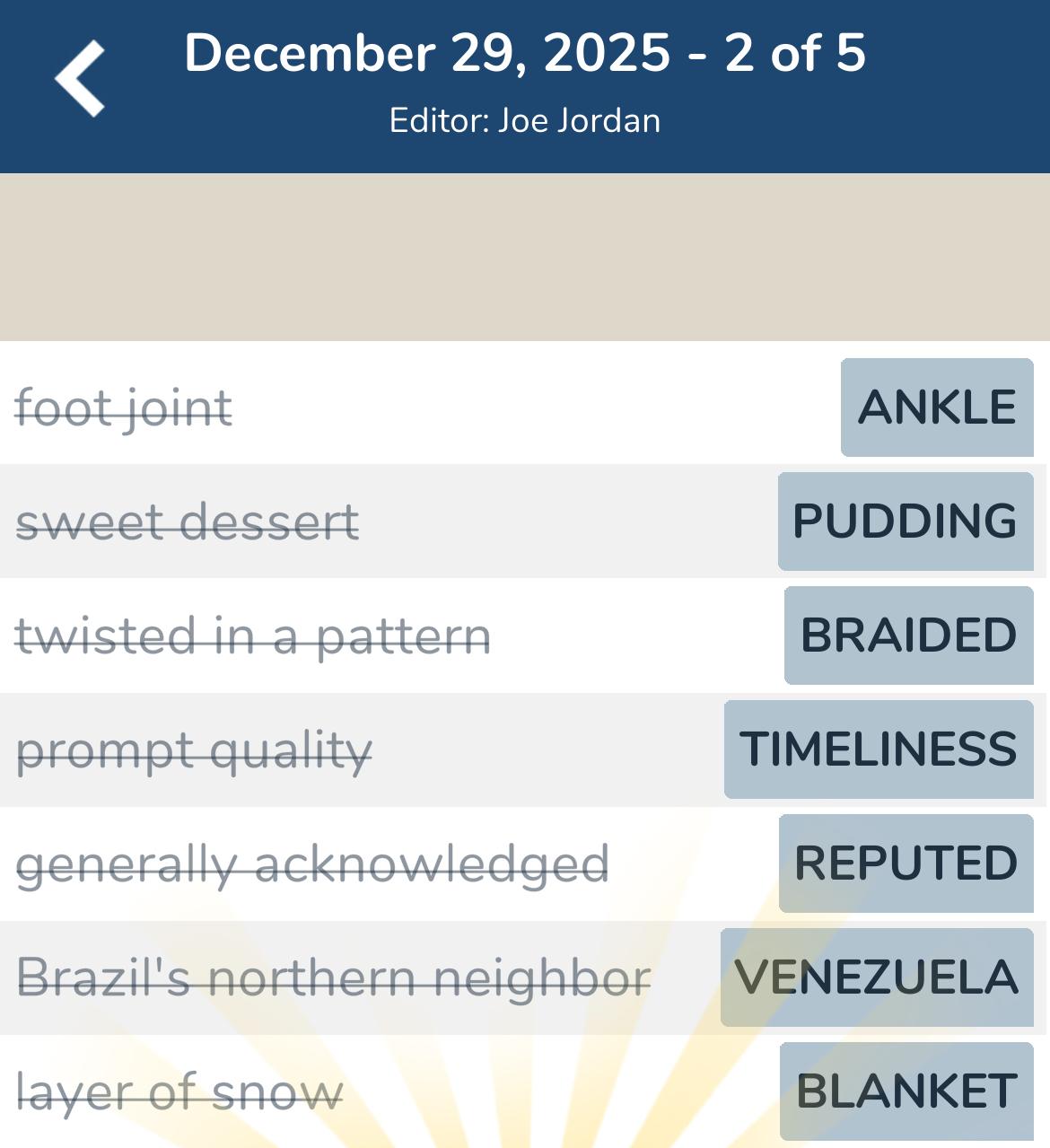Select the TIMELINESS answer tile
Screen dimensions: 1050x1148
click(877, 749)
